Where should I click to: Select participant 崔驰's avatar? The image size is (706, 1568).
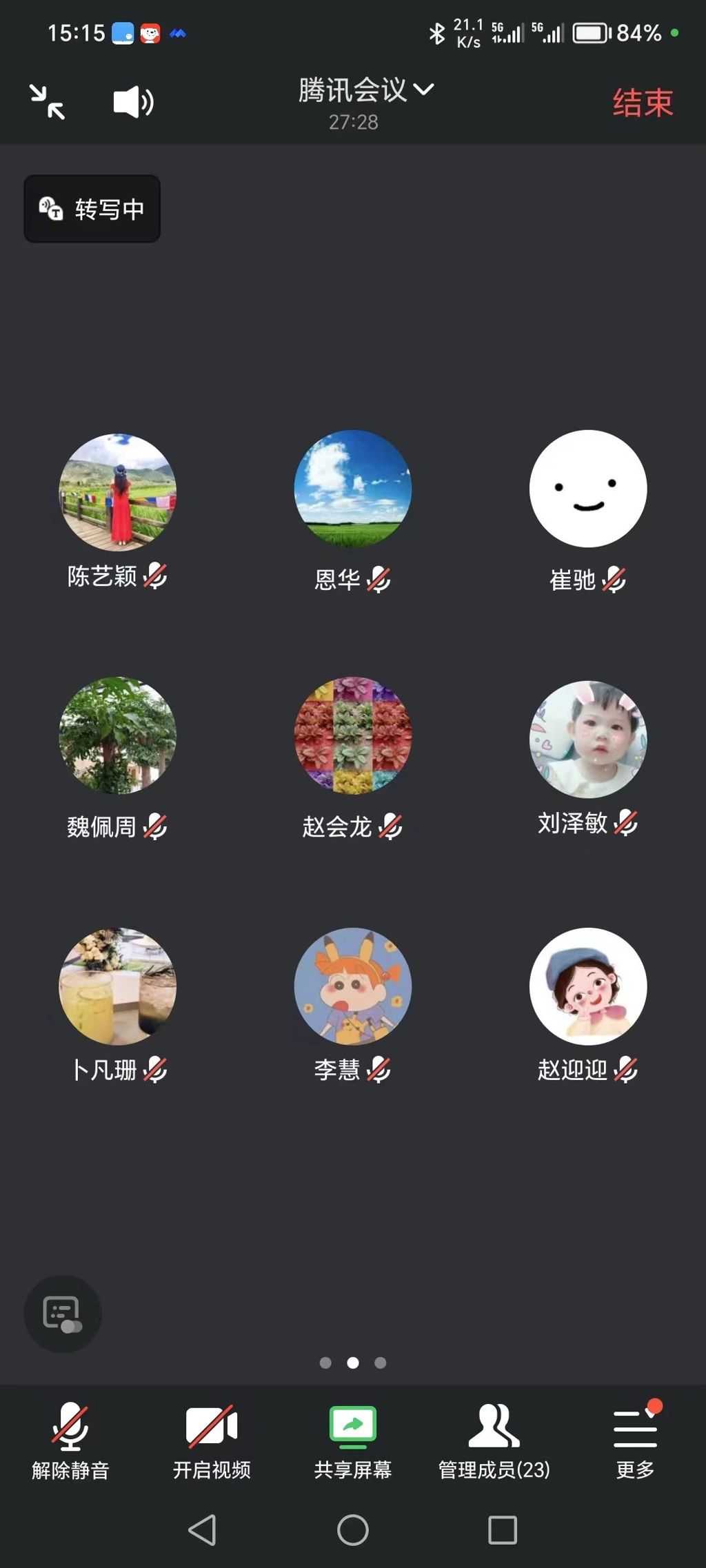click(588, 489)
